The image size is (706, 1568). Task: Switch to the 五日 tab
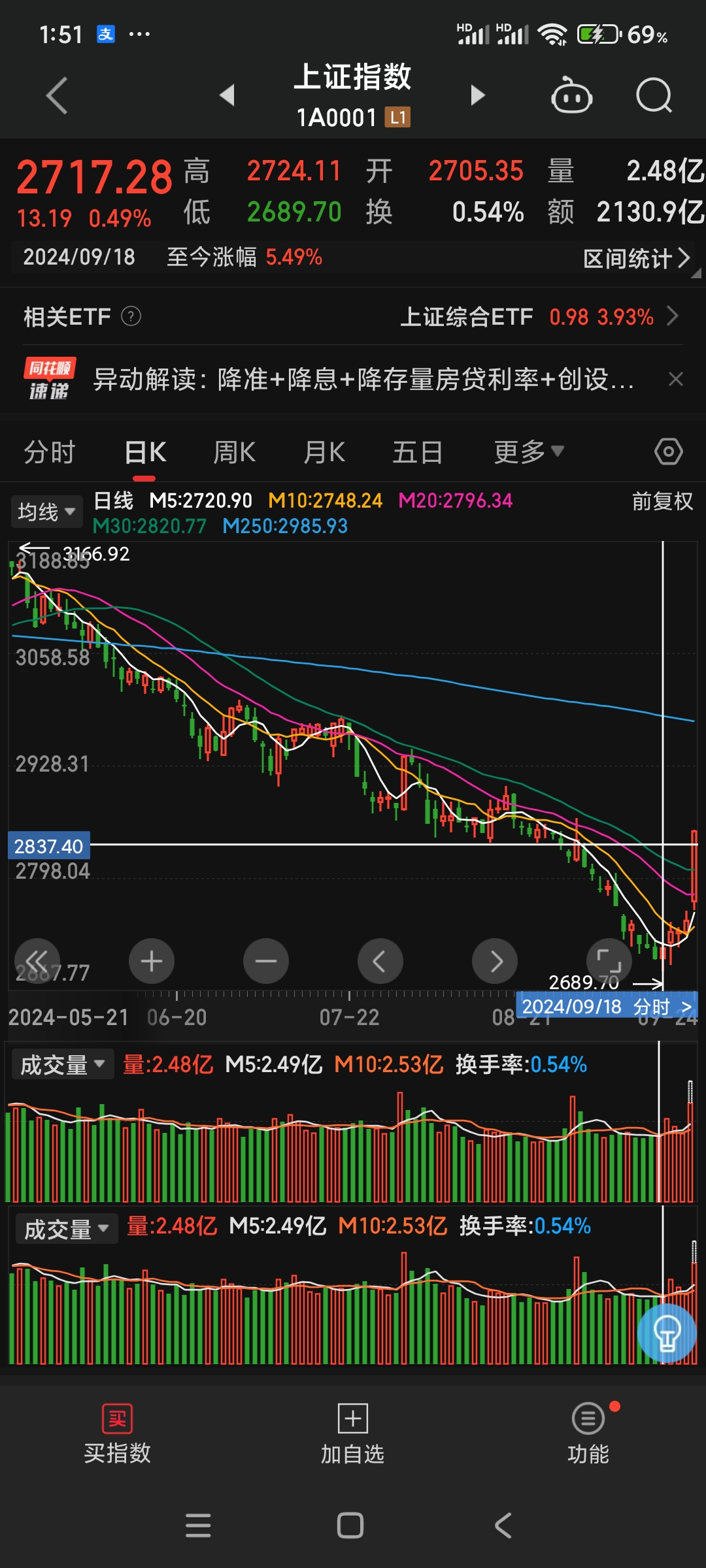pyautogui.click(x=417, y=452)
